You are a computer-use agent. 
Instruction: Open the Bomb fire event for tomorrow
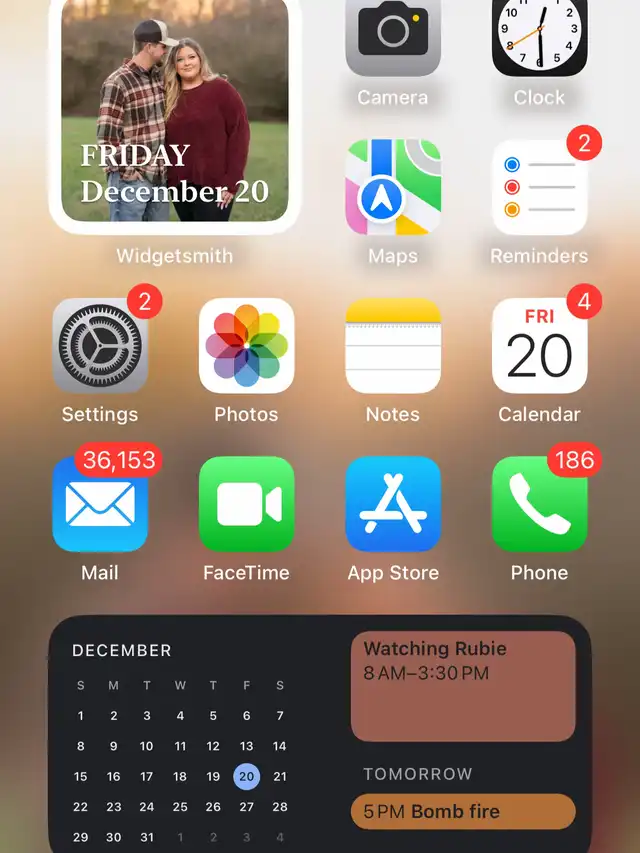point(463,811)
